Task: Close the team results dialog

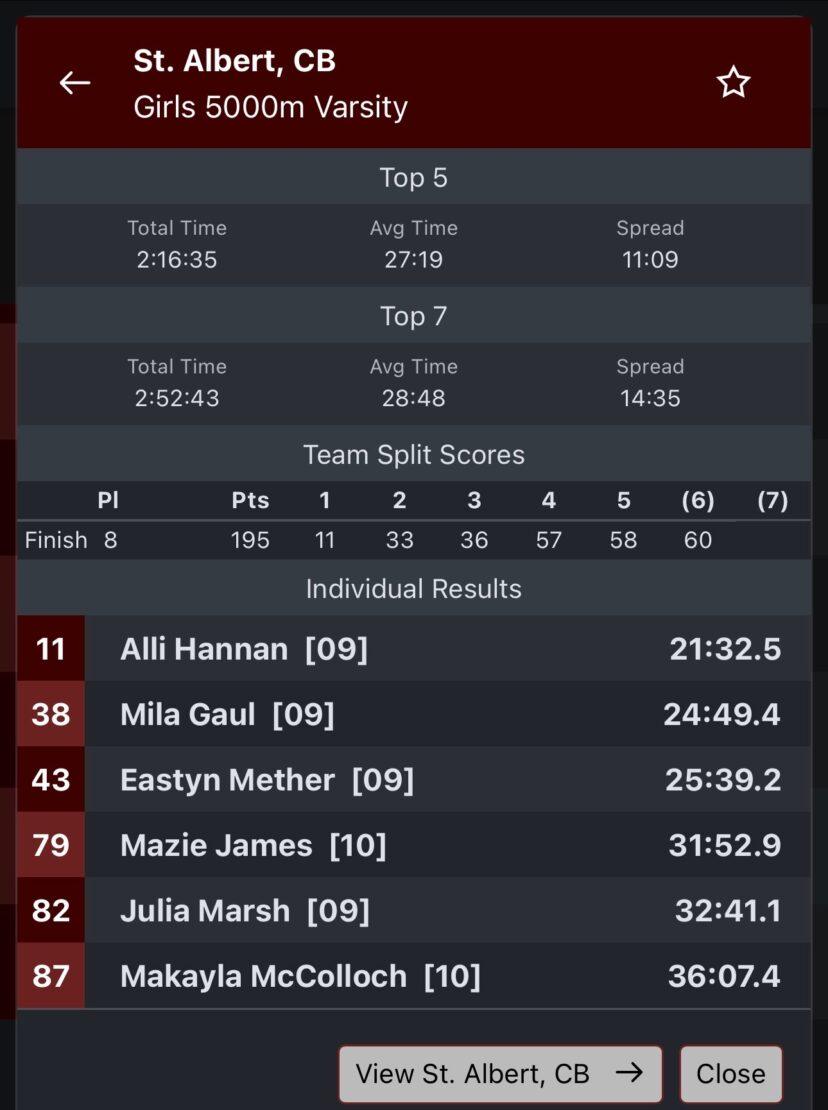Action: [x=731, y=1073]
